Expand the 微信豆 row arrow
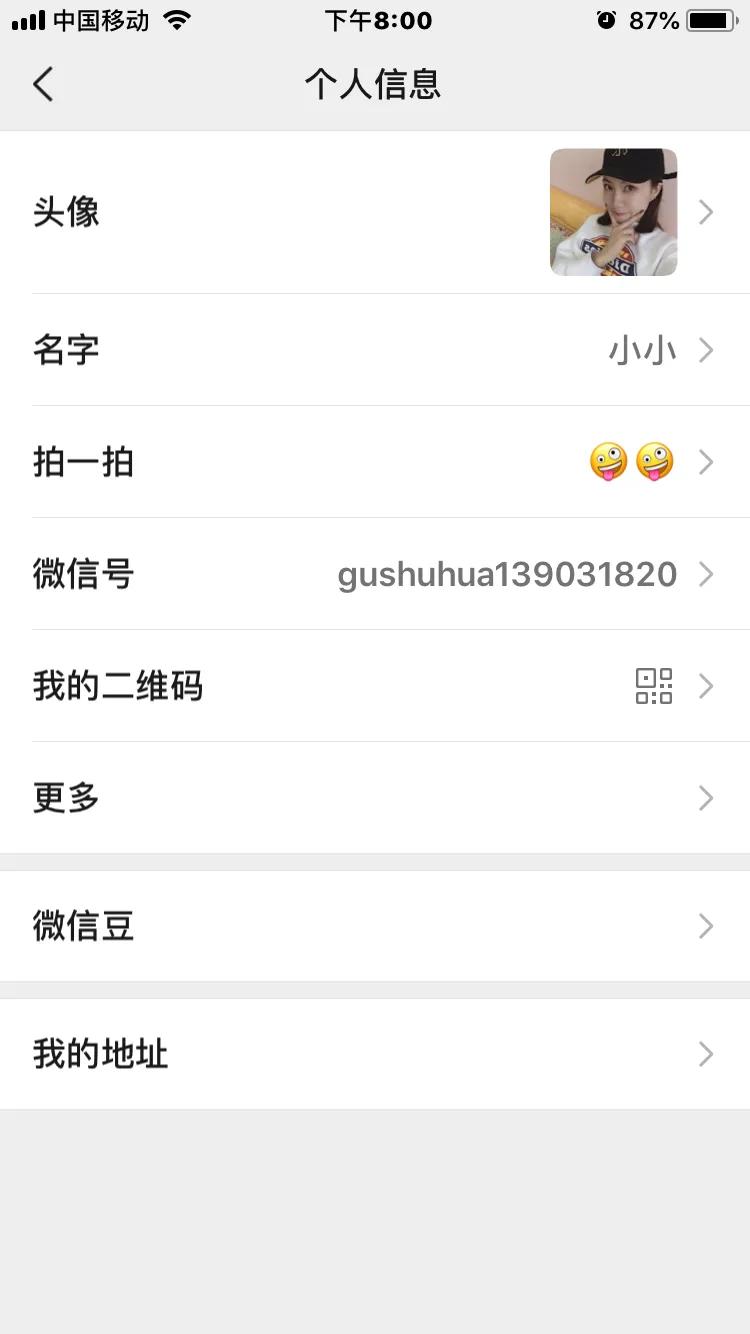Viewport: 750px width, 1334px height. click(707, 925)
